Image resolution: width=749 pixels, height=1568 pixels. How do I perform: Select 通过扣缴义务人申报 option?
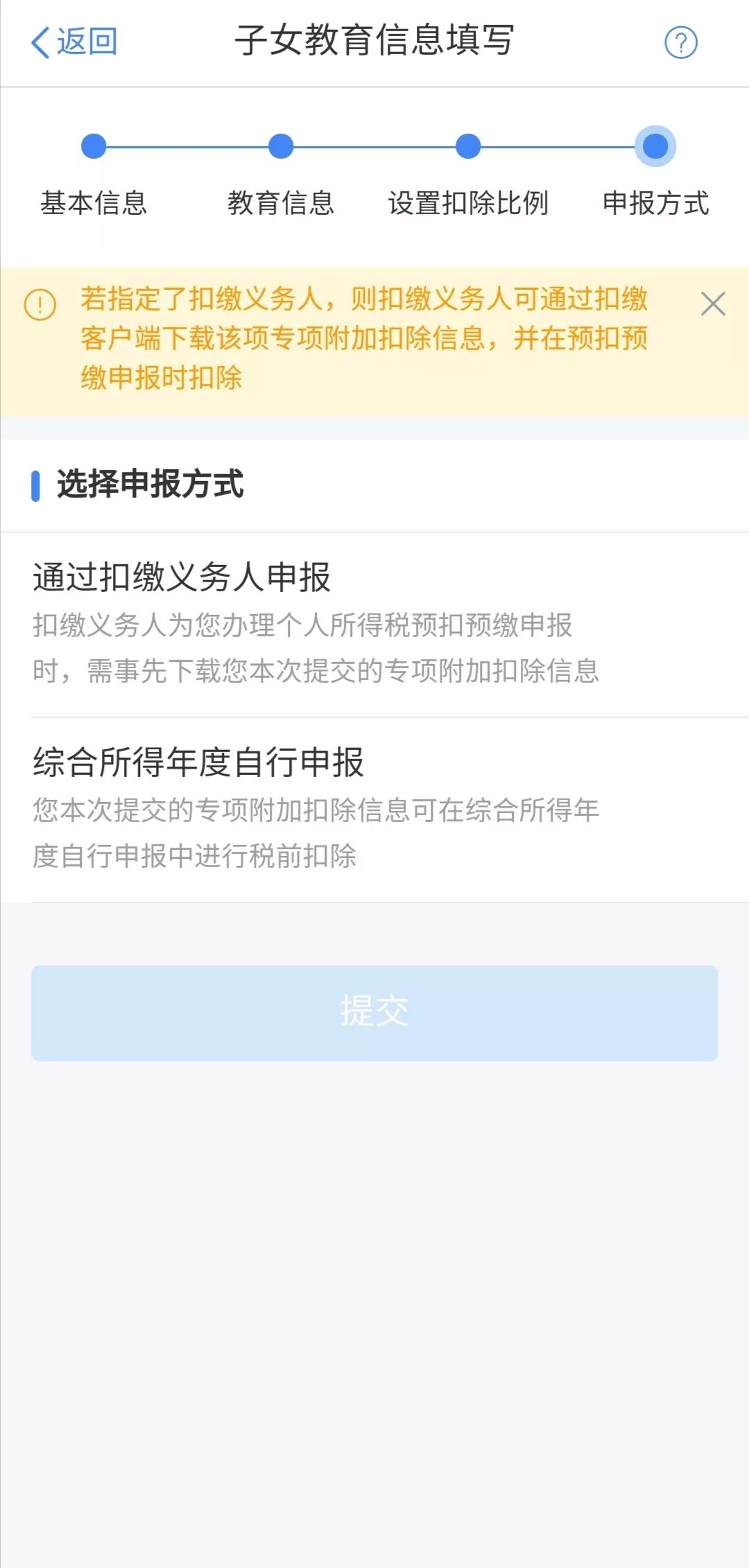[374, 624]
